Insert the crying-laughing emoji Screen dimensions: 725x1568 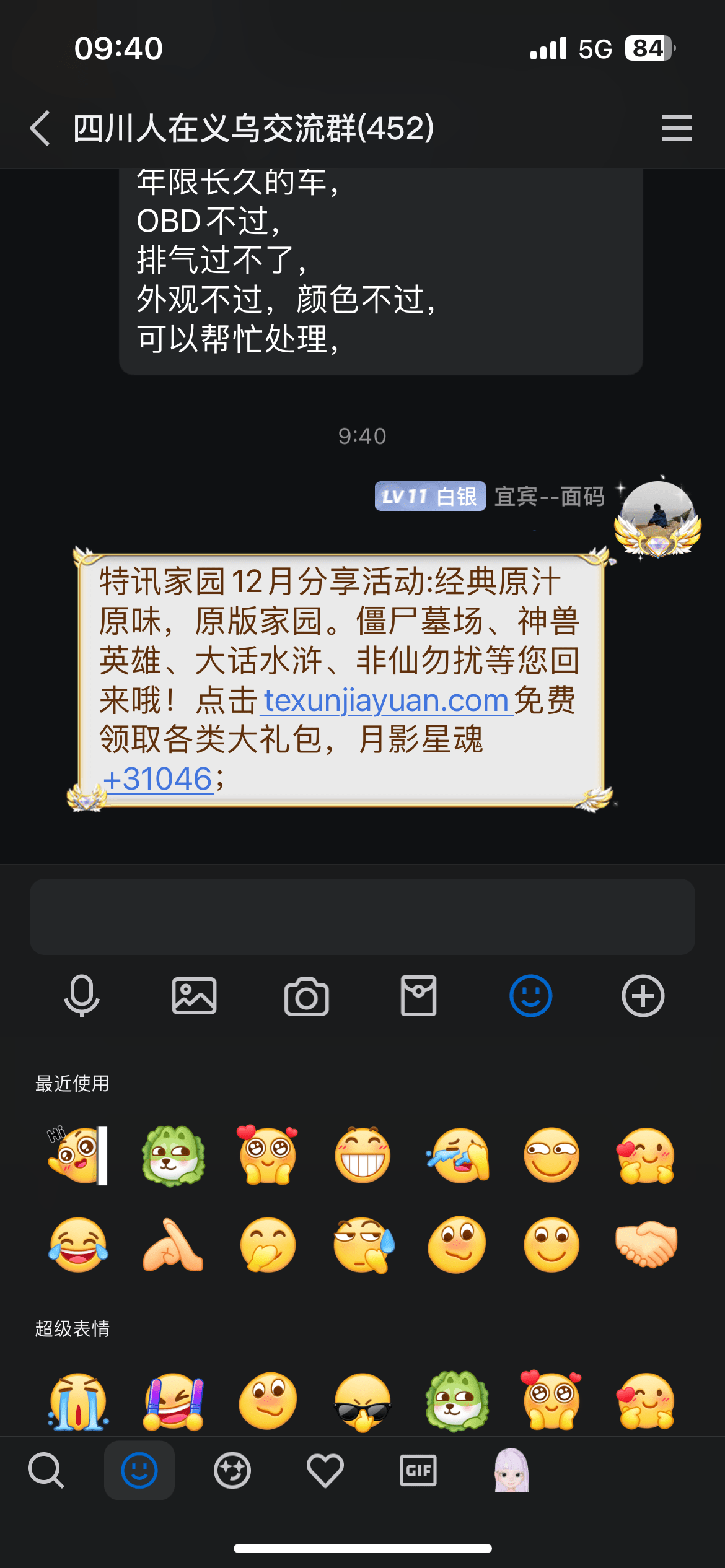click(x=79, y=1245)
